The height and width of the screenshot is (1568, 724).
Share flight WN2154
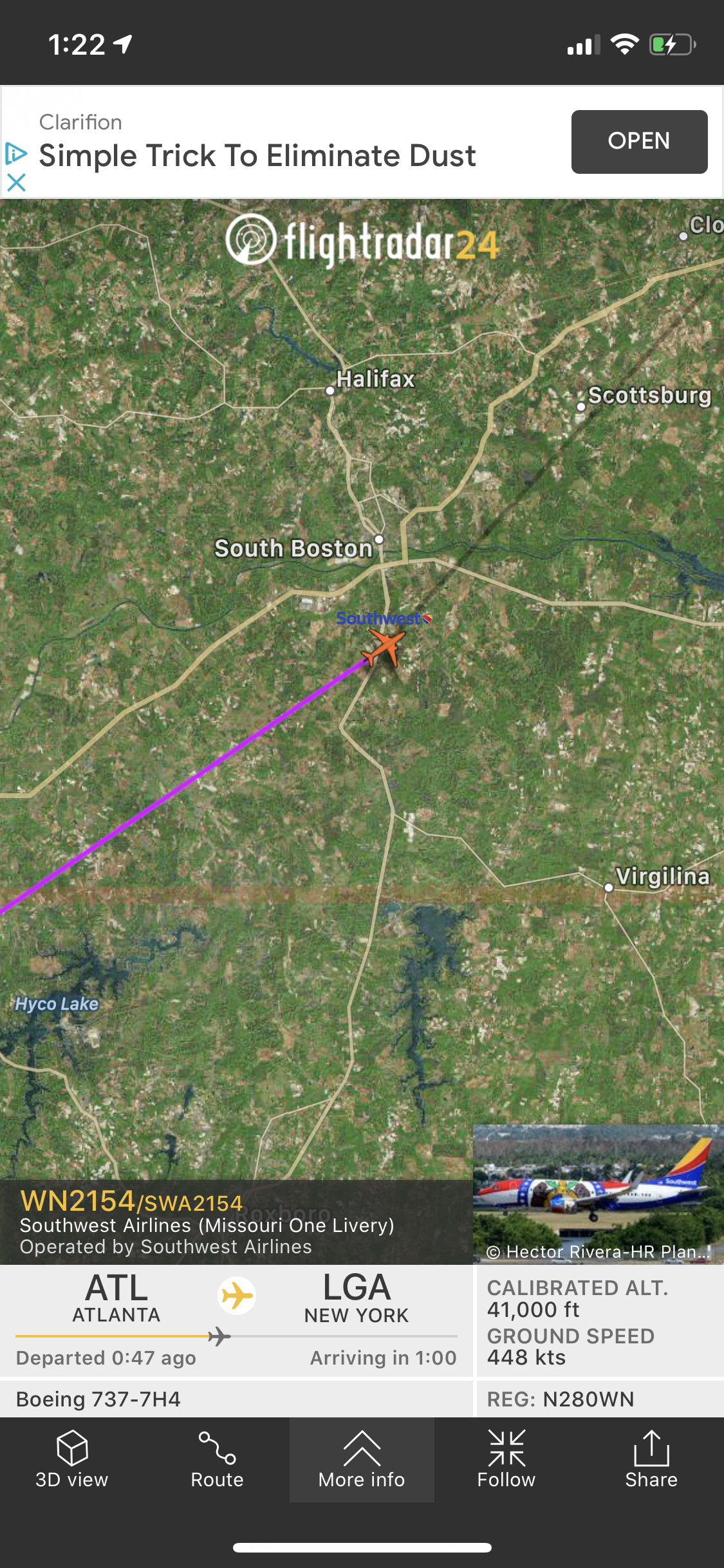click(x=651, y=1460)
